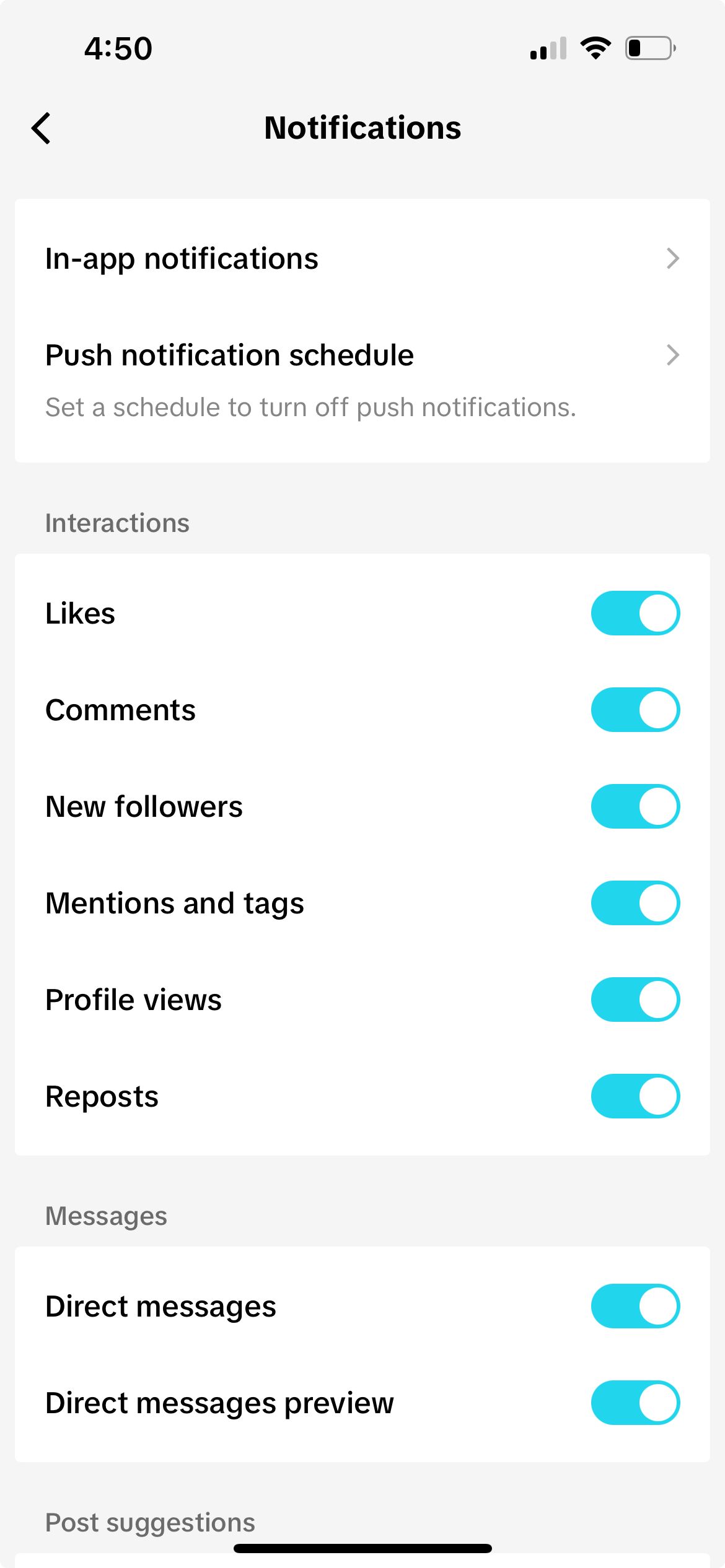Image resolution: width=725 pixels, height=1568 pixels.
Task: Click the cellular signal icon
Action: (548, 49)
